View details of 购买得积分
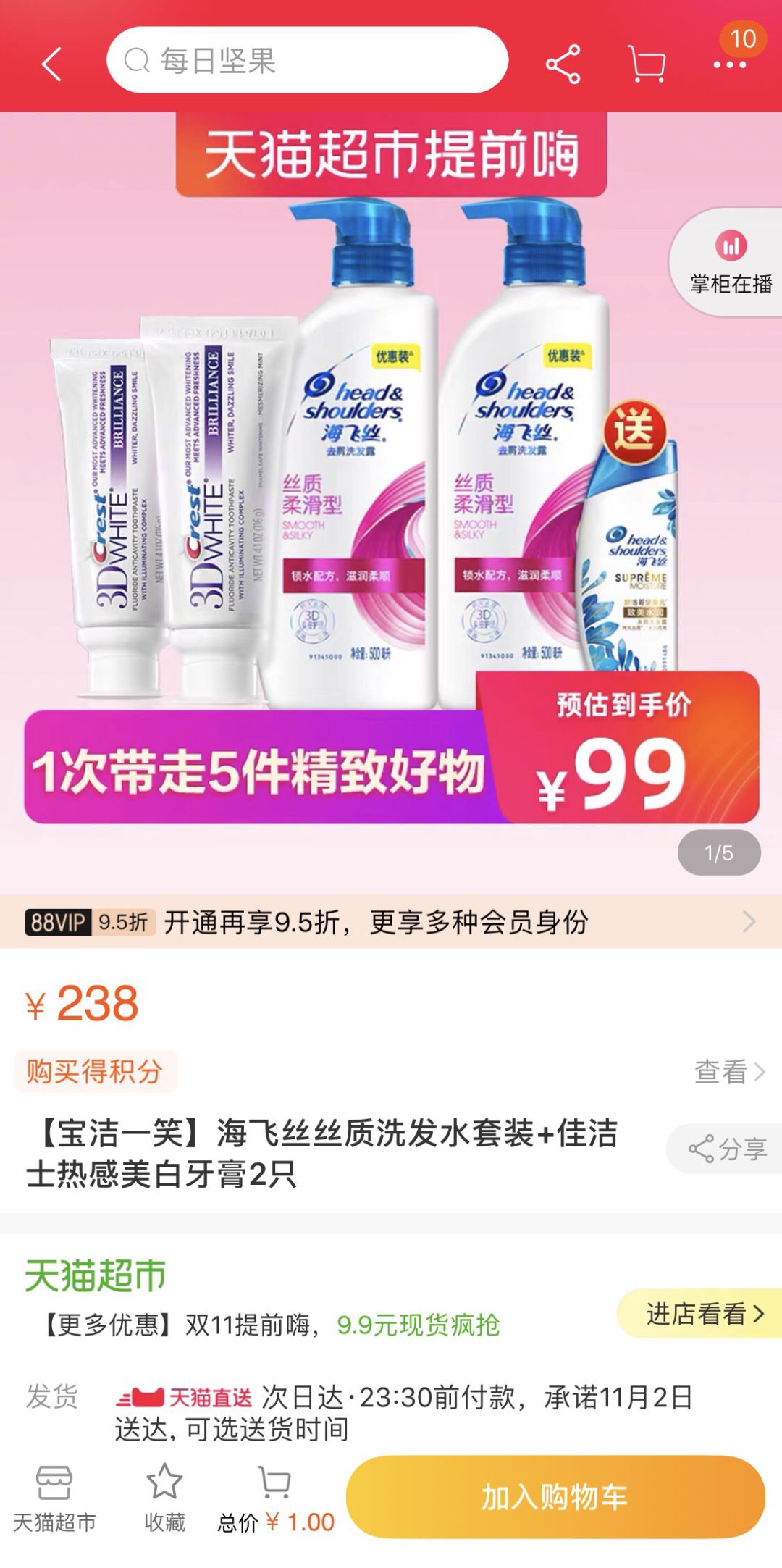 tap(728, 1071)
